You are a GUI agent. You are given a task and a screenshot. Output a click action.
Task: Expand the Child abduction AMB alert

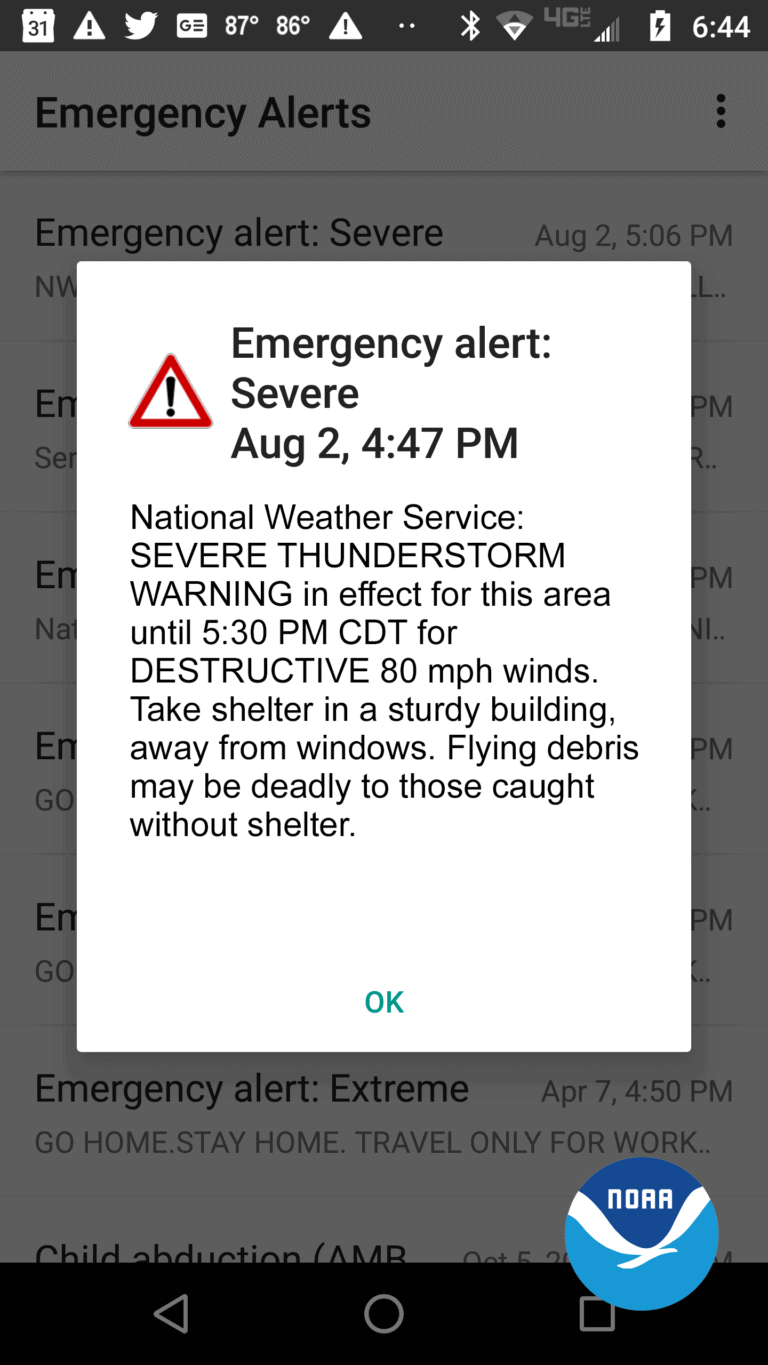[x=220, y=1250]
